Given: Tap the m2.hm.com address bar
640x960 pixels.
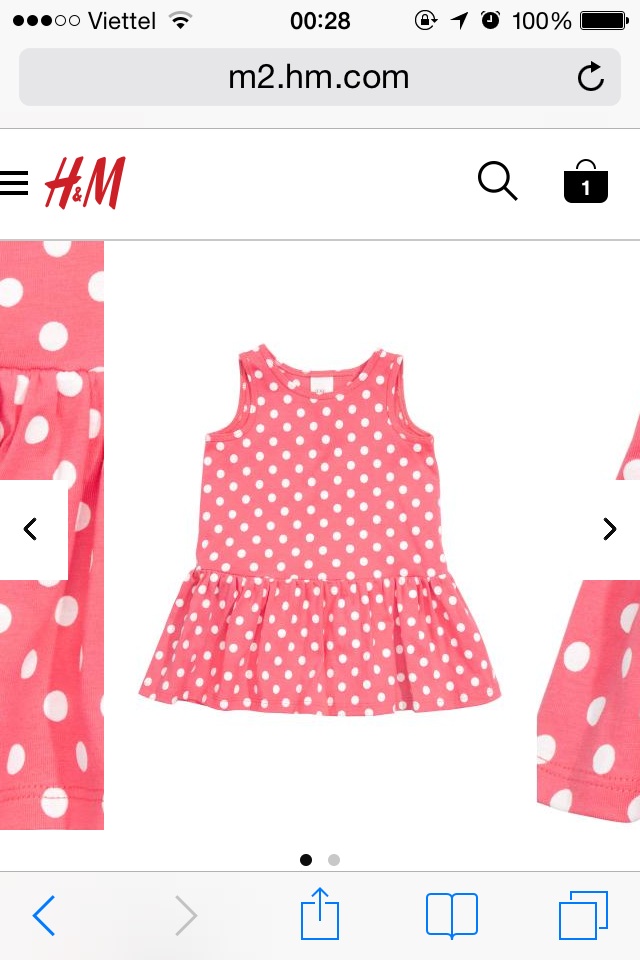Looking at the screenshot, I should pos(318,77).
